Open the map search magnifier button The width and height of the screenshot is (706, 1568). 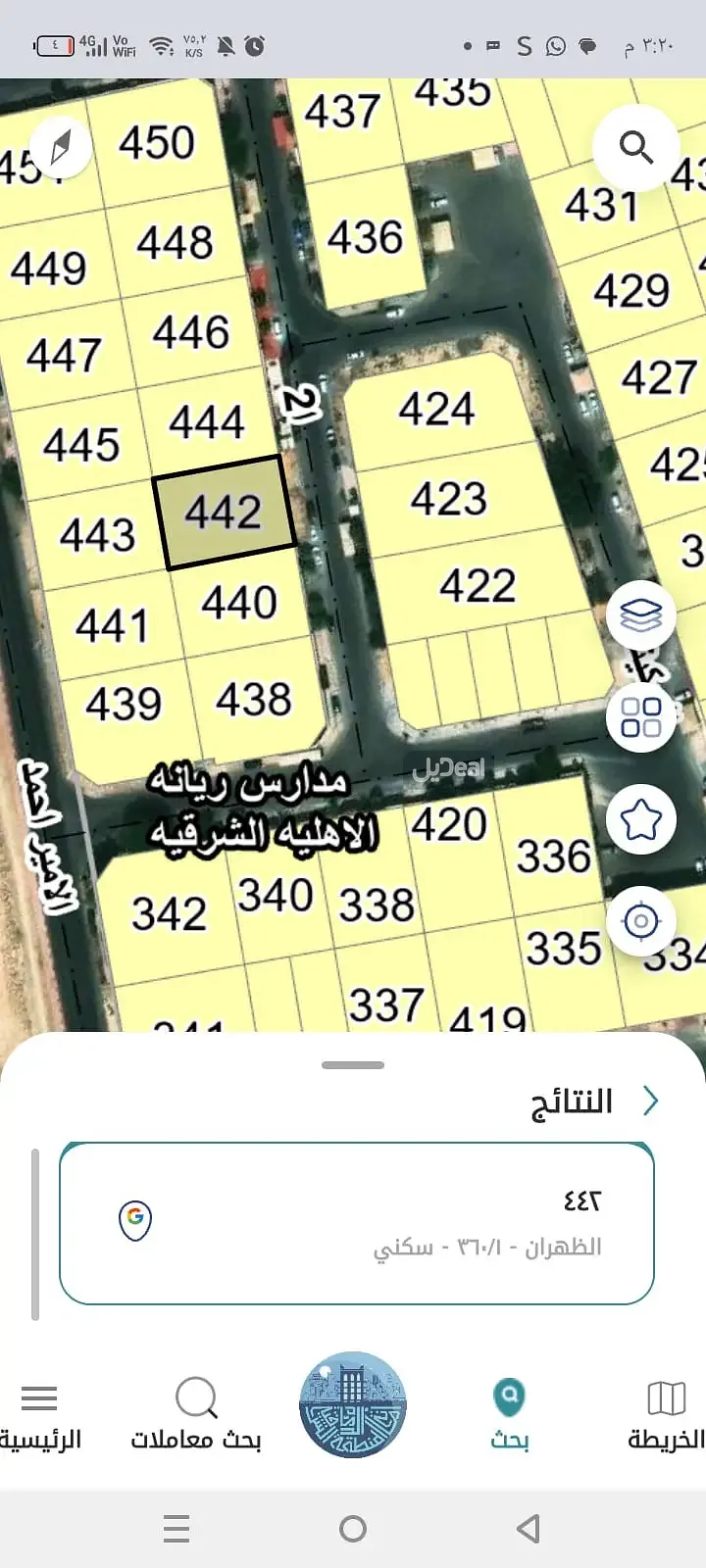pos(635,148)
